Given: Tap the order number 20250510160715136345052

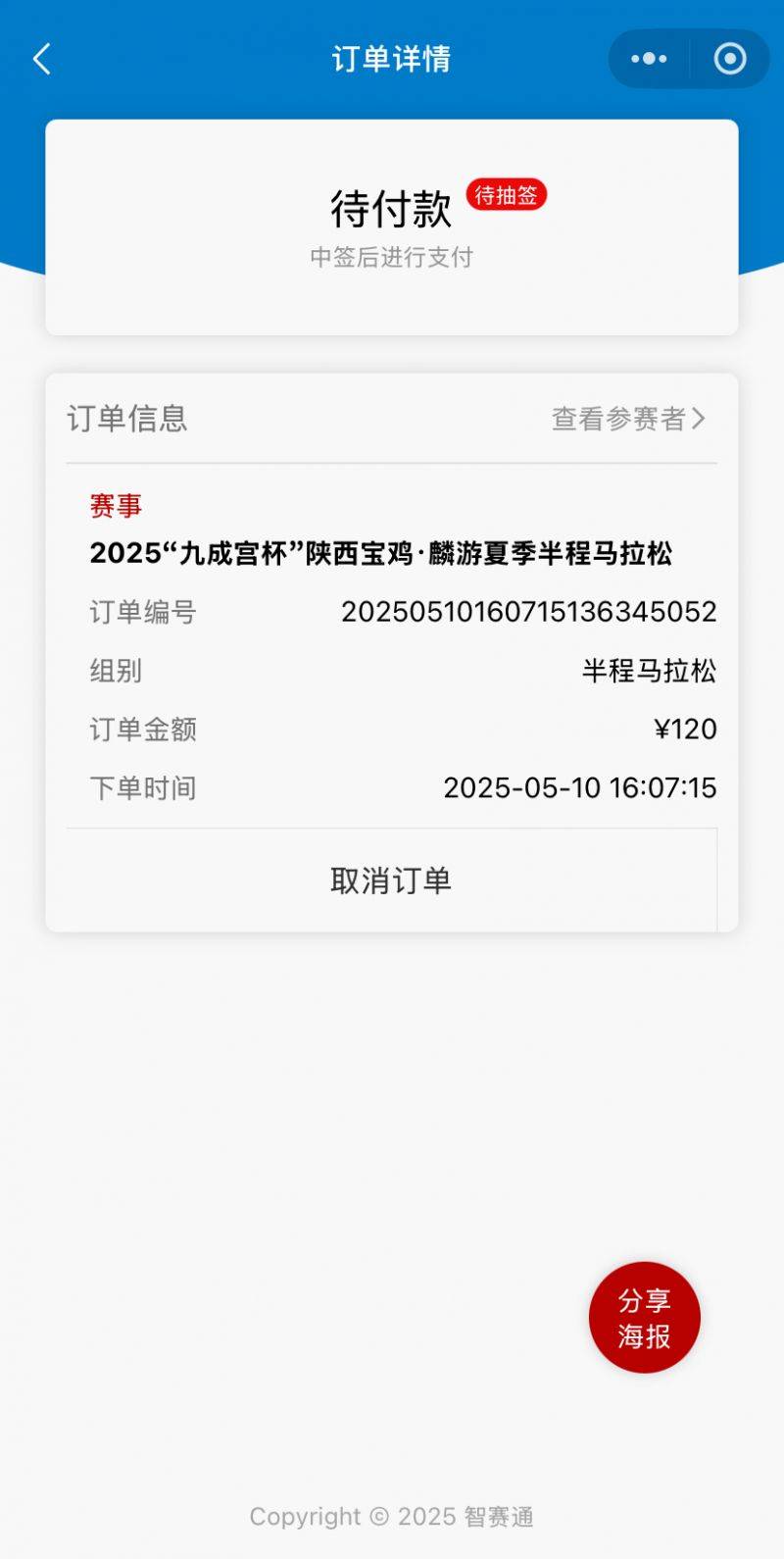Looking at the screenshot, I should tap(529, 611).
